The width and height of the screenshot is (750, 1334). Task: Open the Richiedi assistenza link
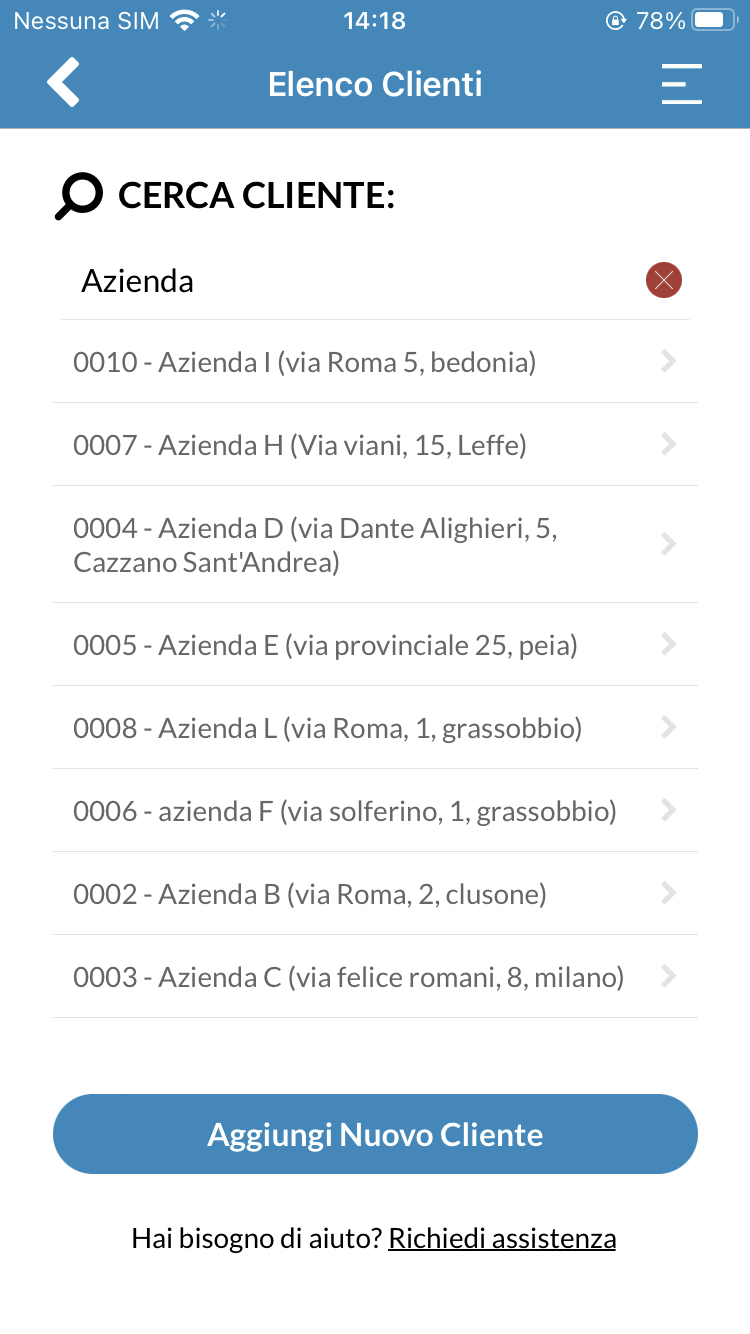click(x=502, y=1239)
